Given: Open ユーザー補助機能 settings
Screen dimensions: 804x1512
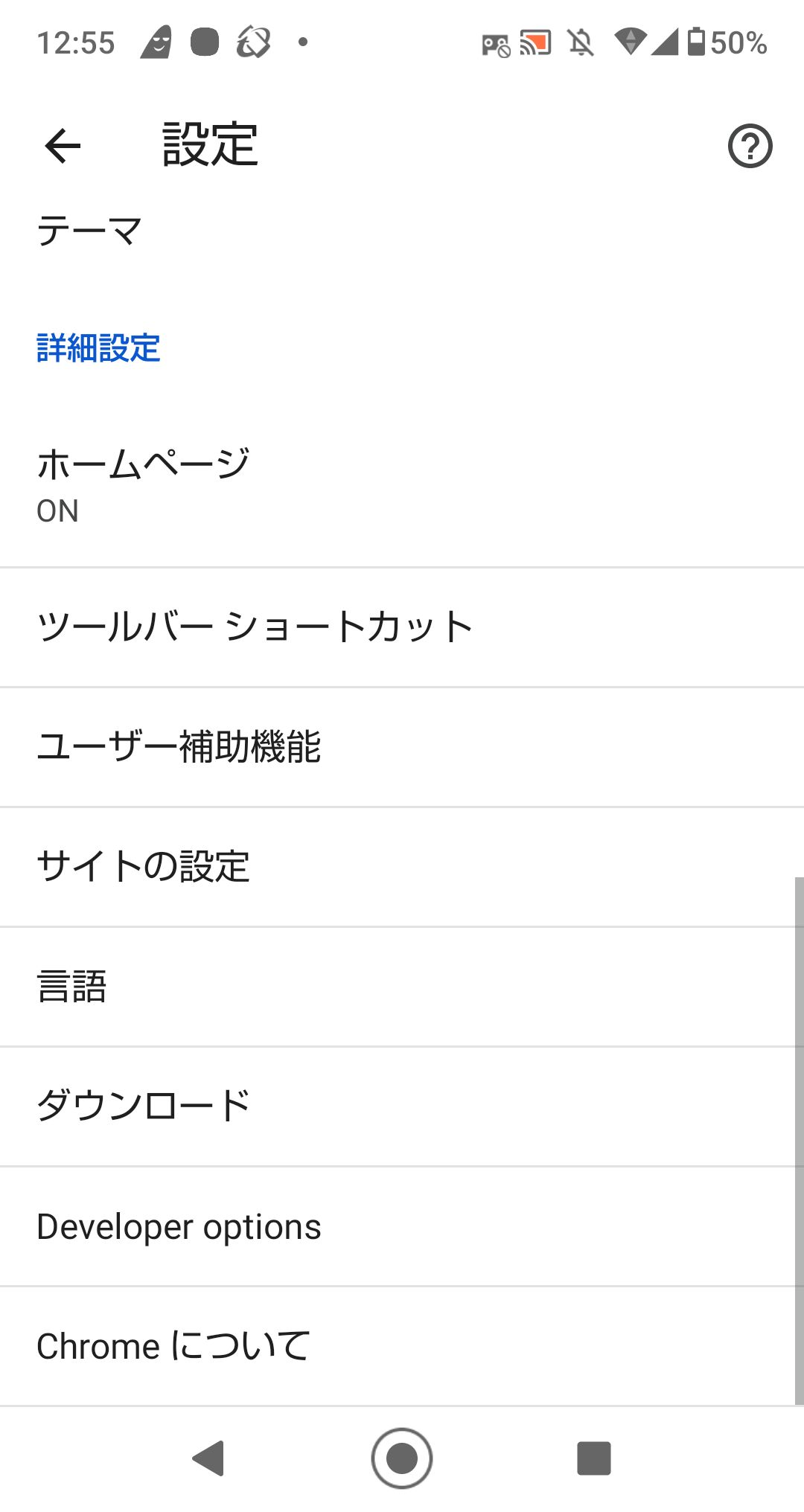Looking at the screenshot, I should pyautogui.click(x=402, y=747).
